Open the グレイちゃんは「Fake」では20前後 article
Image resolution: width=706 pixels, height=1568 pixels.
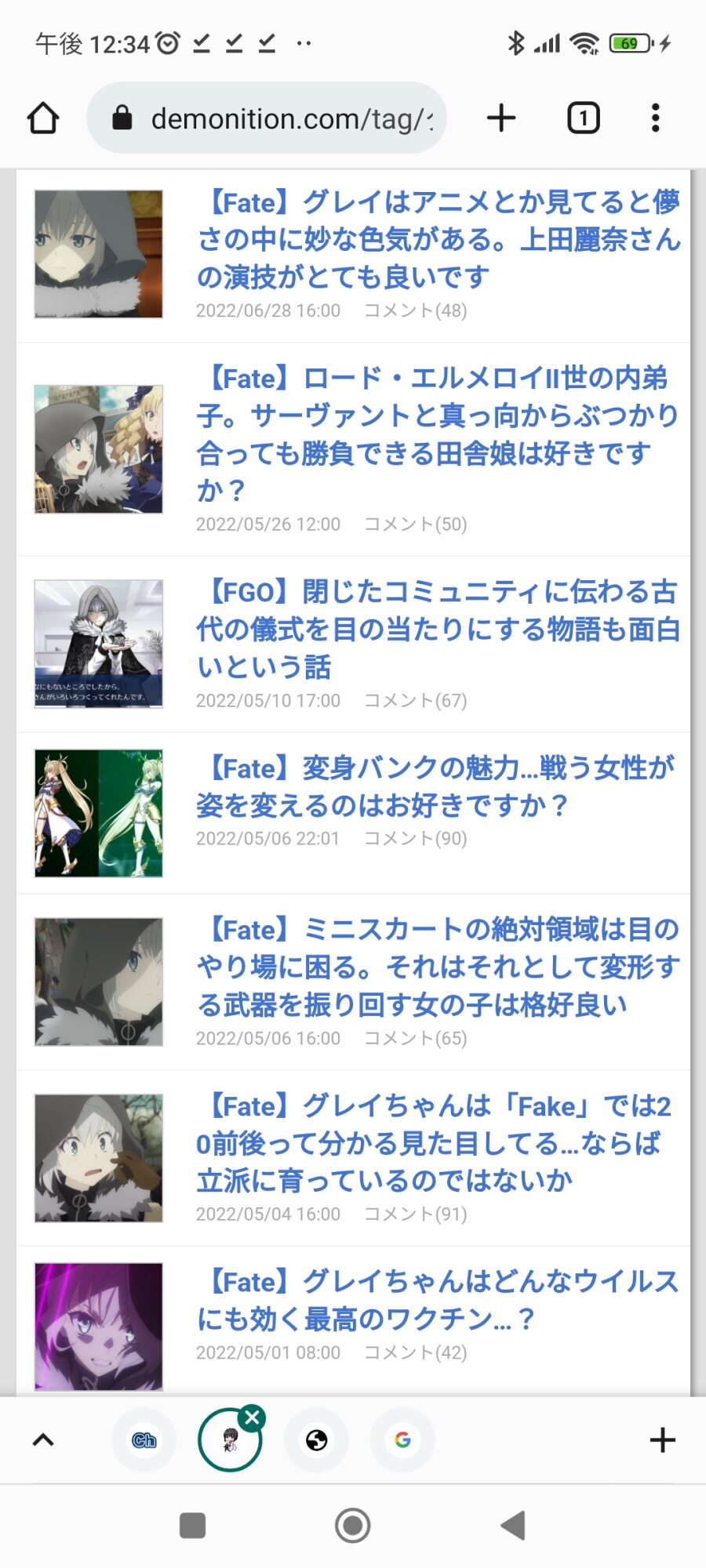434,1143
